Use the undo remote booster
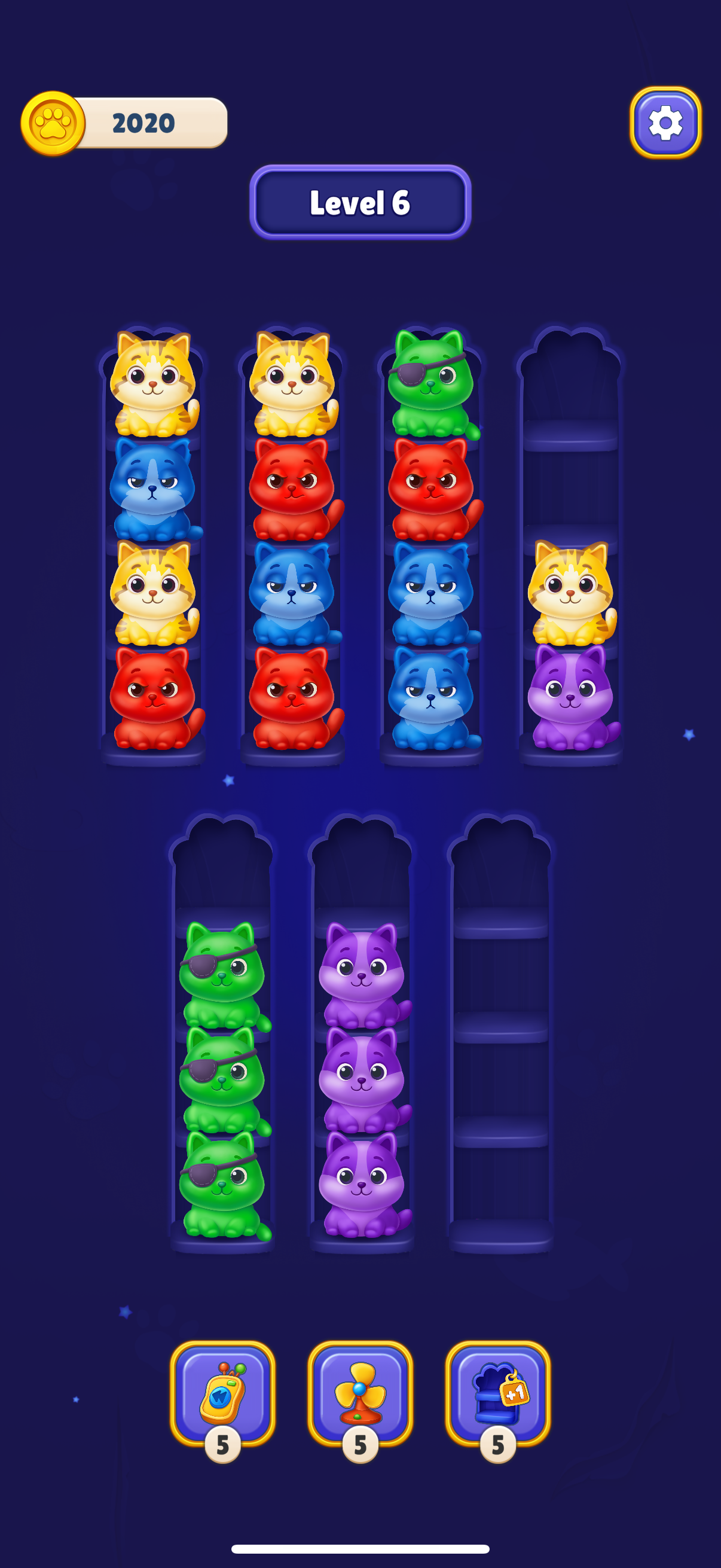The height and width of the screenshot is (1568, 721). [222, 1394]
